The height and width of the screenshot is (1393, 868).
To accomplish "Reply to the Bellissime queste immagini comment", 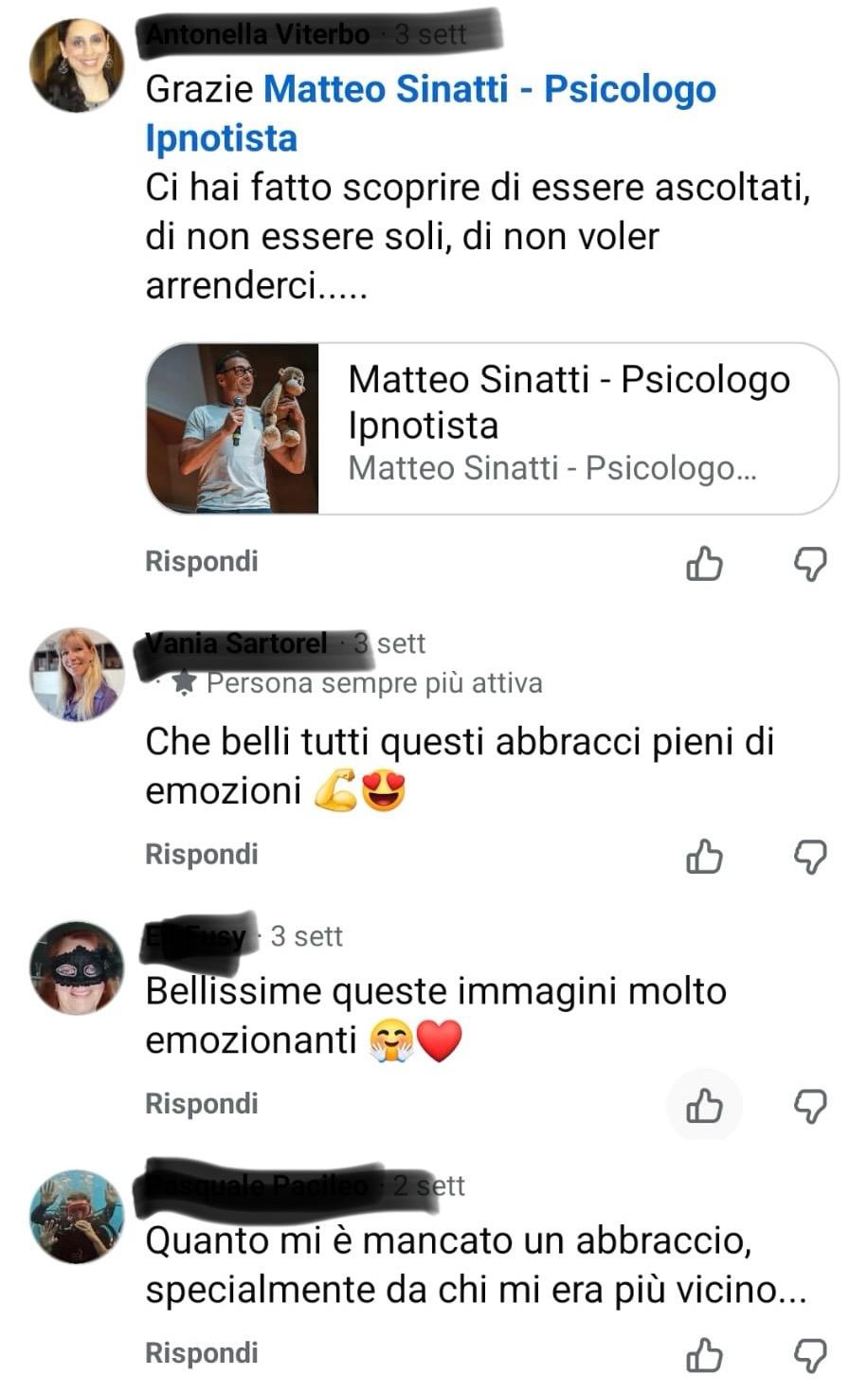I will tap(201, 1103).
